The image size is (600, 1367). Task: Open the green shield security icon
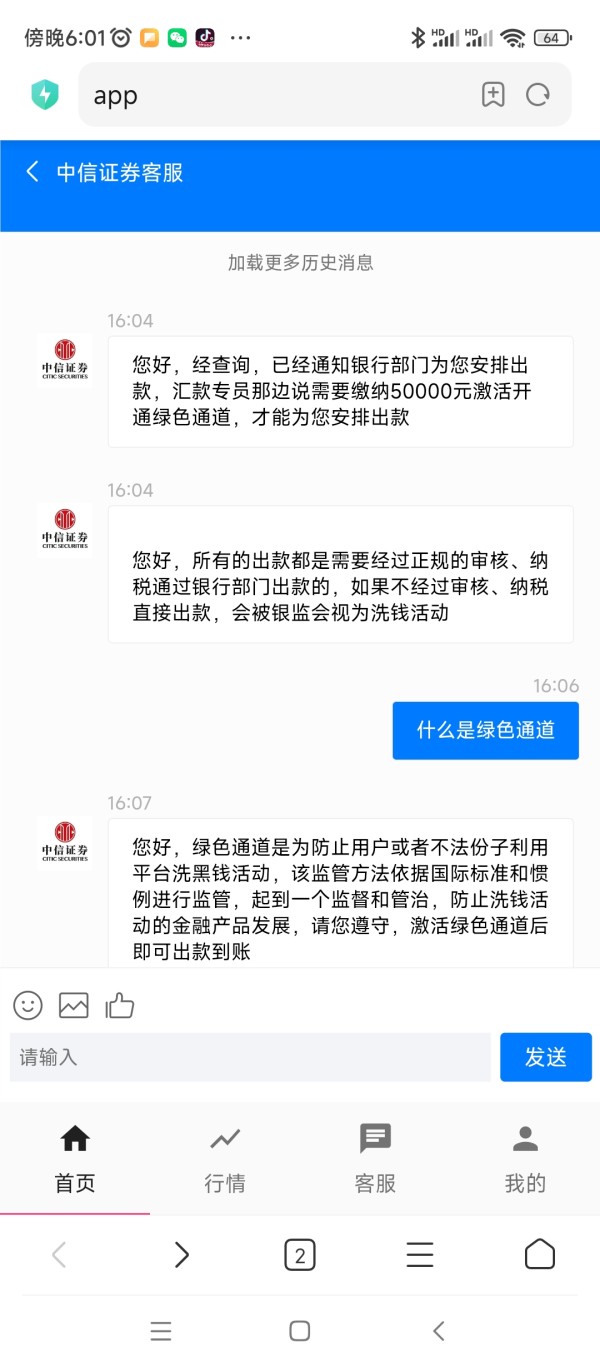(x=45, y=95)
